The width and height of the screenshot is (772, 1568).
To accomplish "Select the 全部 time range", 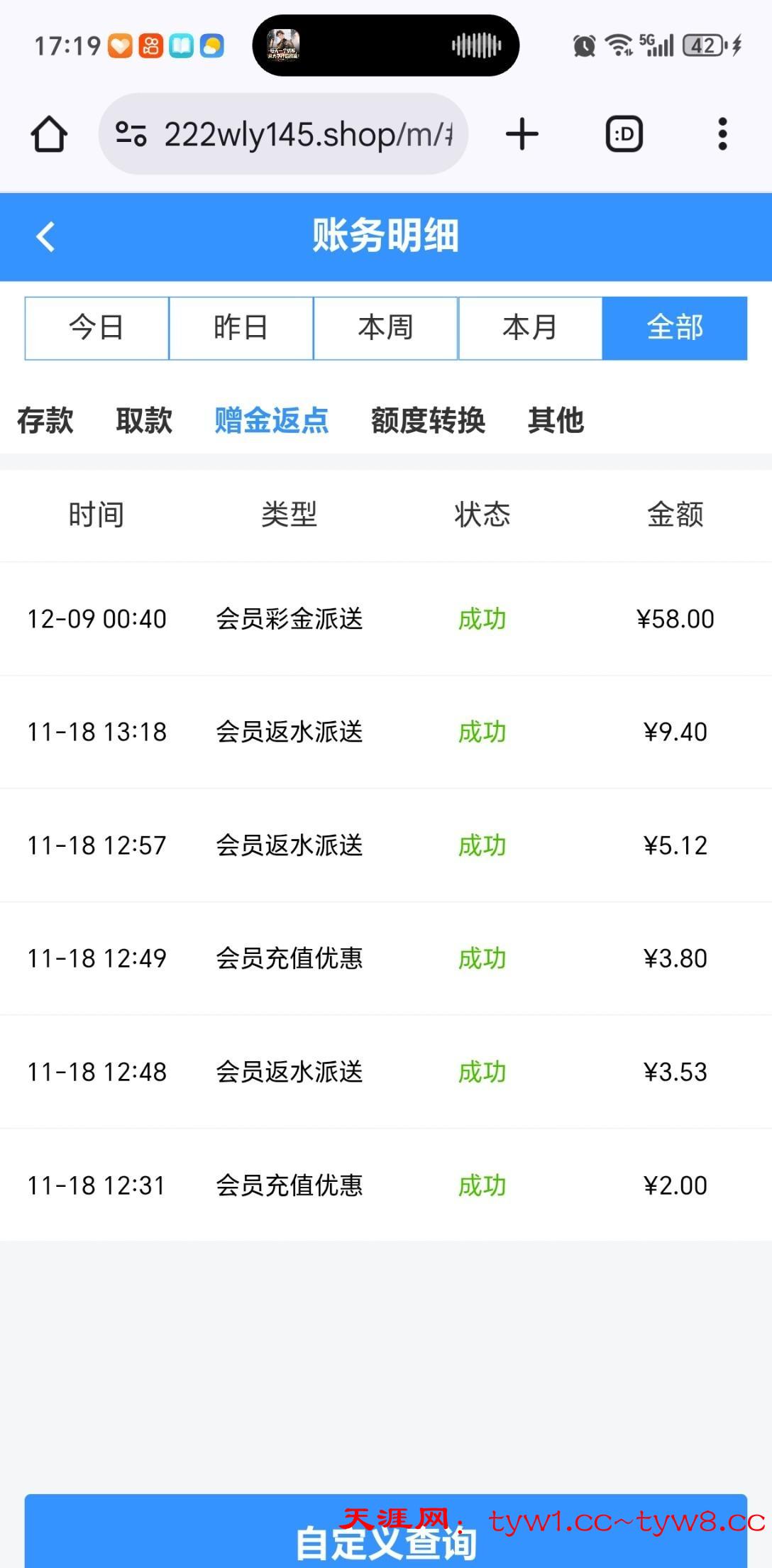I will pyautogui.click(x=674, y=329).
